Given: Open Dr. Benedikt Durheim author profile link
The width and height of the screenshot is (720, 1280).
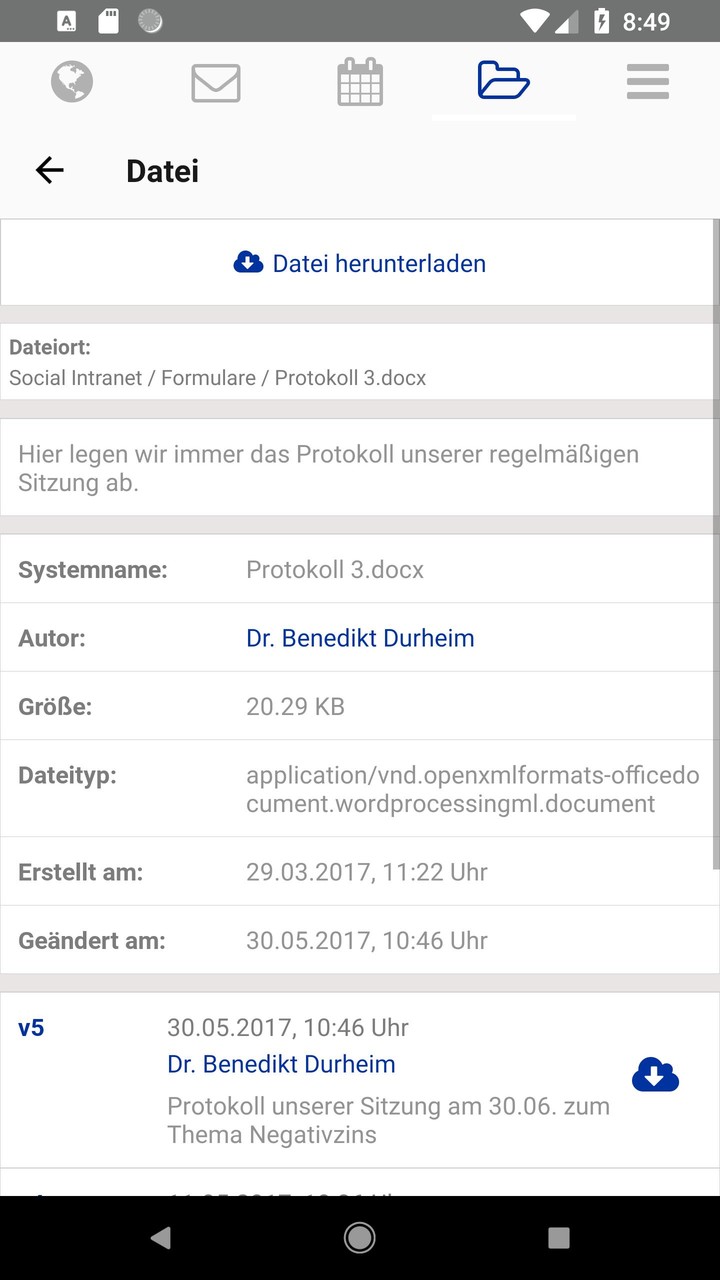Looking at the screenshot, I should (x=360, y=637).
